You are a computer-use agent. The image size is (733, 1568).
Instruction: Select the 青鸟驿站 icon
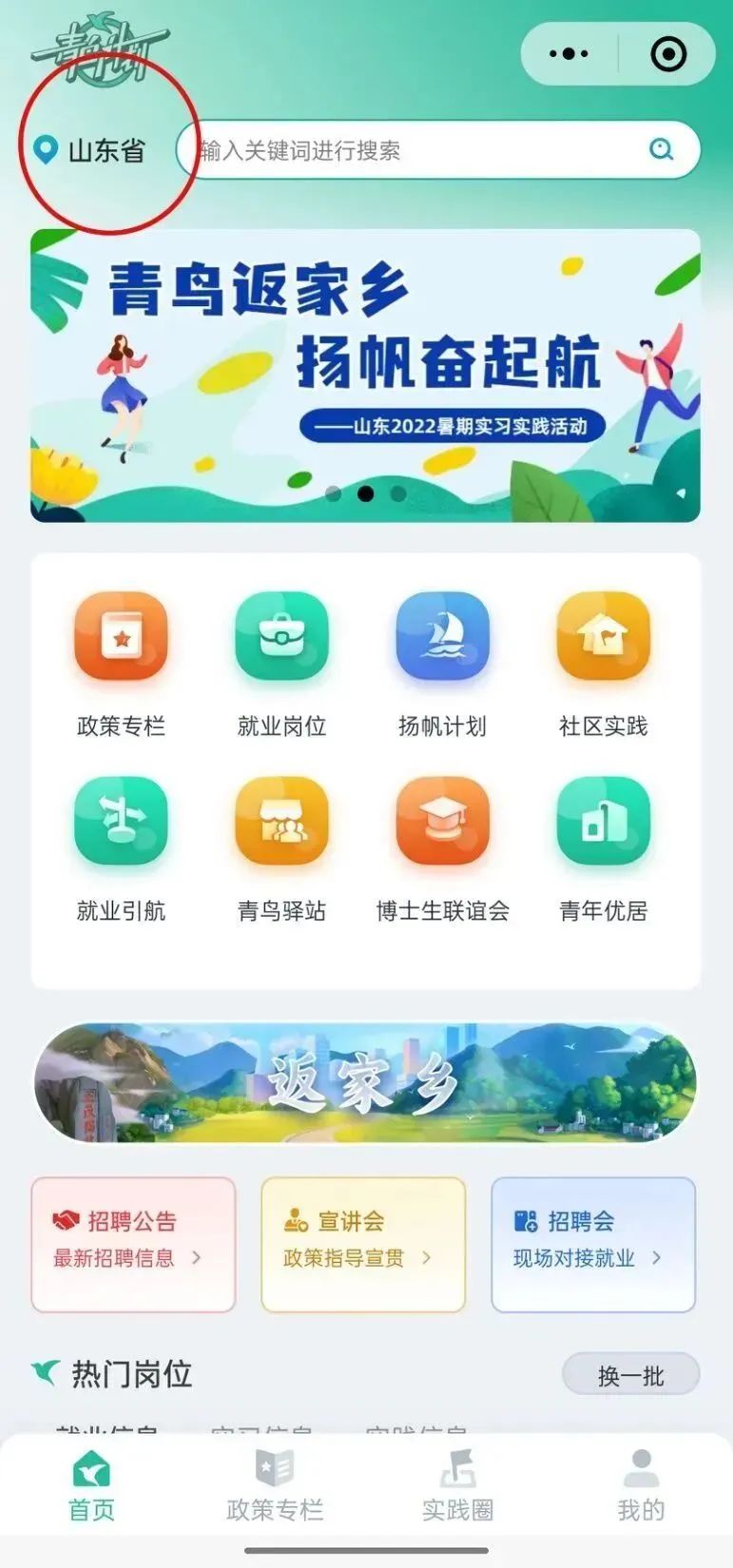(281, 821)
